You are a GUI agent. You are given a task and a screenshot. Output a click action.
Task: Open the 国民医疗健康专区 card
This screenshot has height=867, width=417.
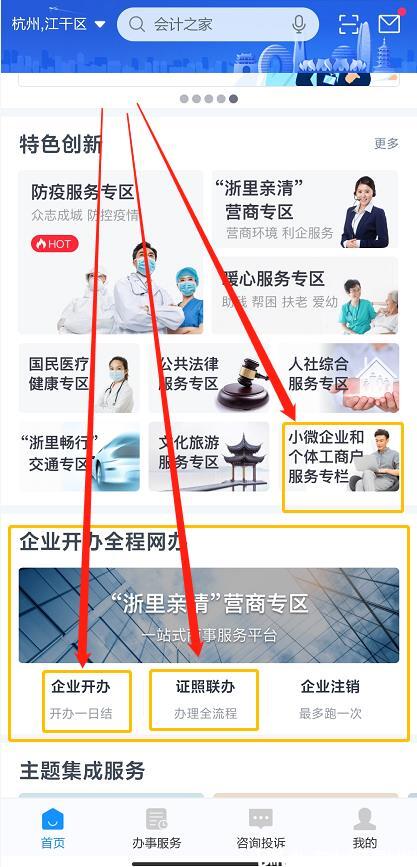pos(79,378)
